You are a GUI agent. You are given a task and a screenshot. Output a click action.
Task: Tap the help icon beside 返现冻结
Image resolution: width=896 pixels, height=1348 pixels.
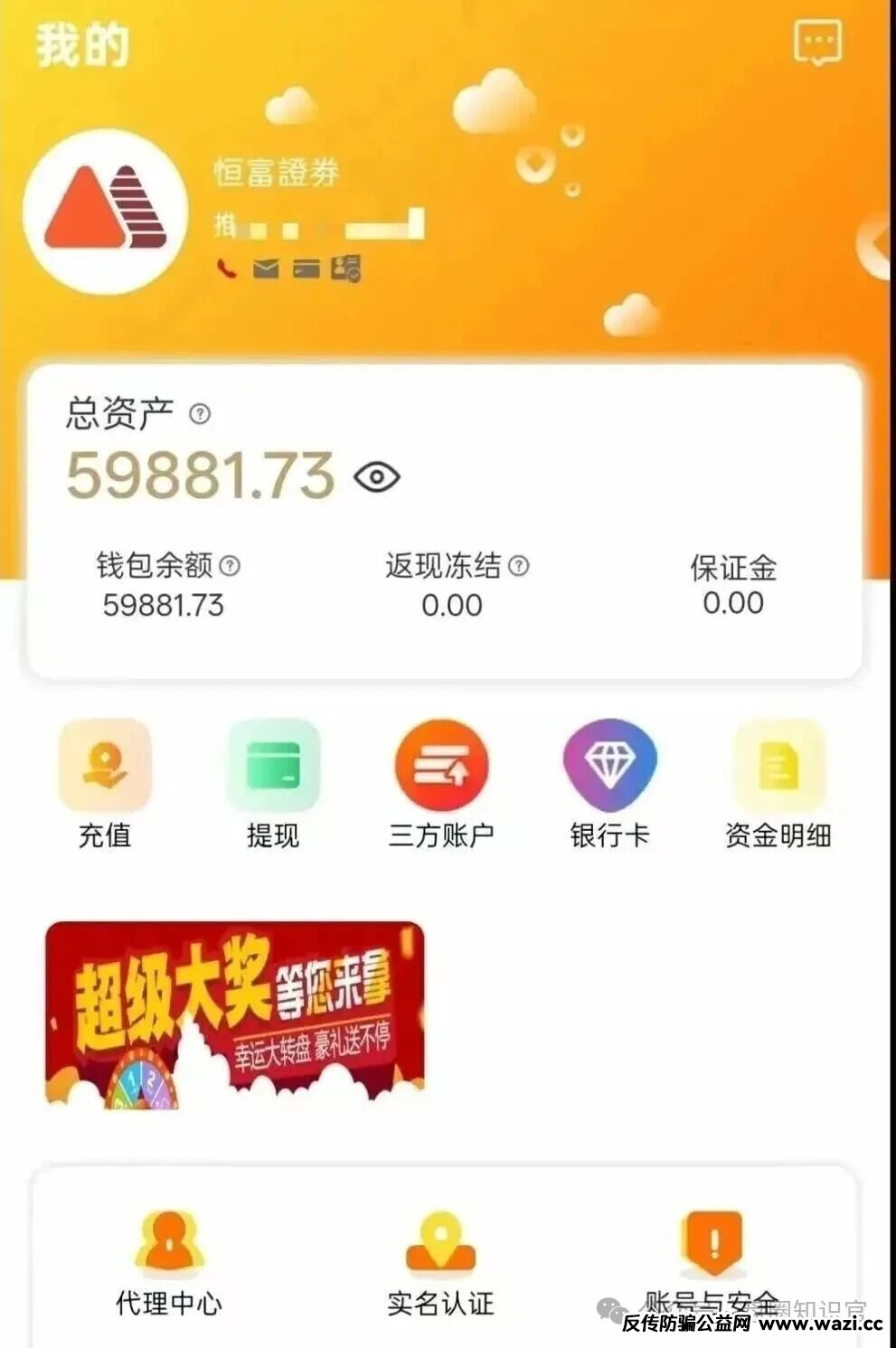point(518,566)
